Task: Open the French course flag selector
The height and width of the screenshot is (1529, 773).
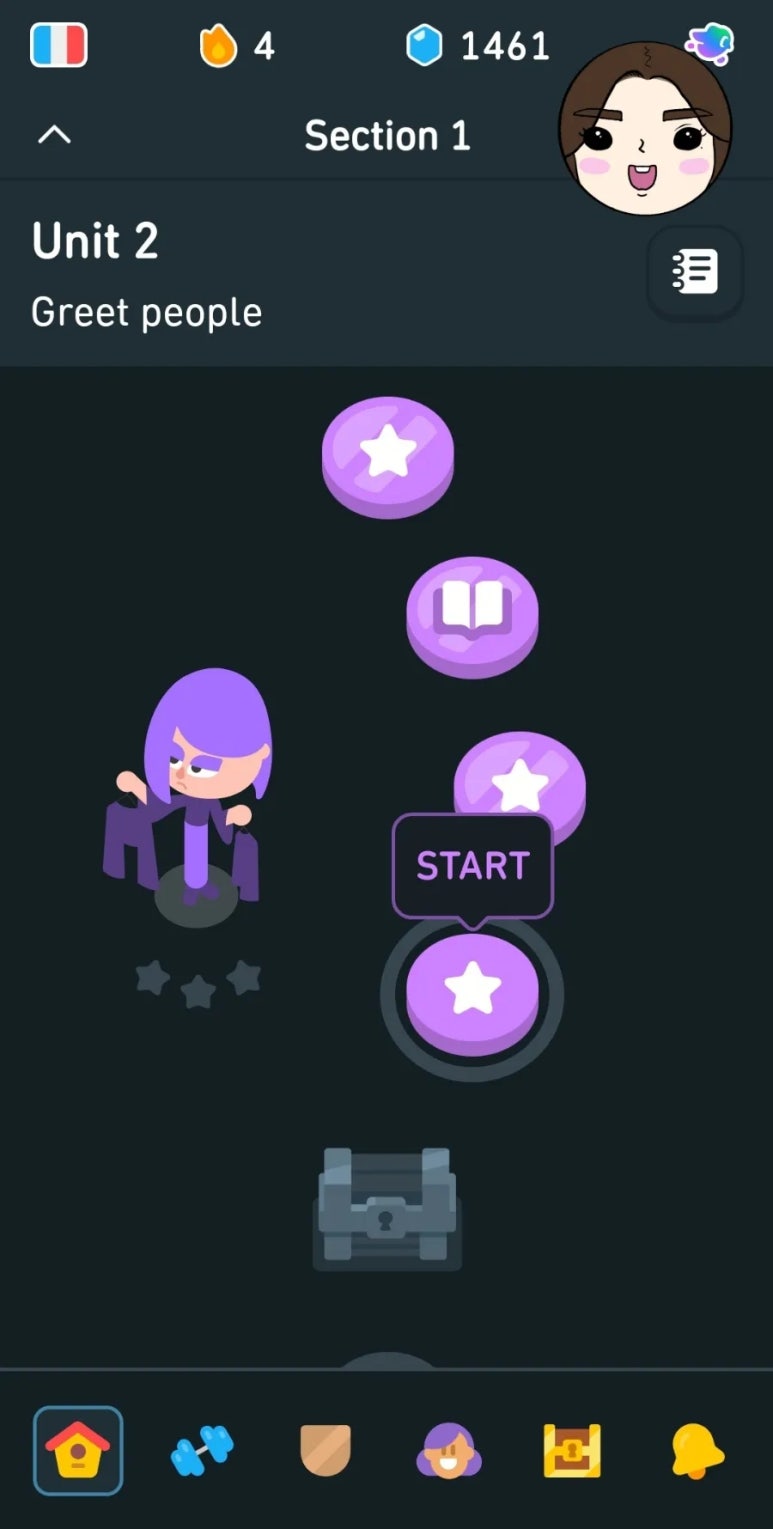Action: [59, 45]
